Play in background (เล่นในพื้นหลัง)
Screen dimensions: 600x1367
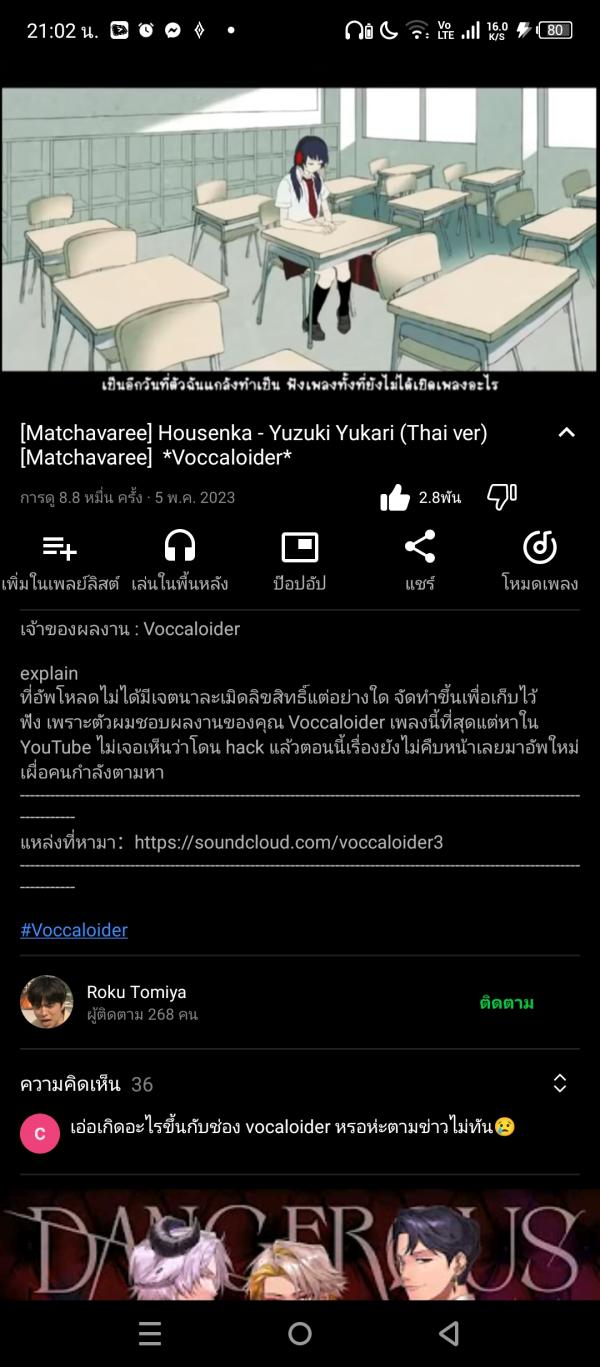click(x=180, y=562)
